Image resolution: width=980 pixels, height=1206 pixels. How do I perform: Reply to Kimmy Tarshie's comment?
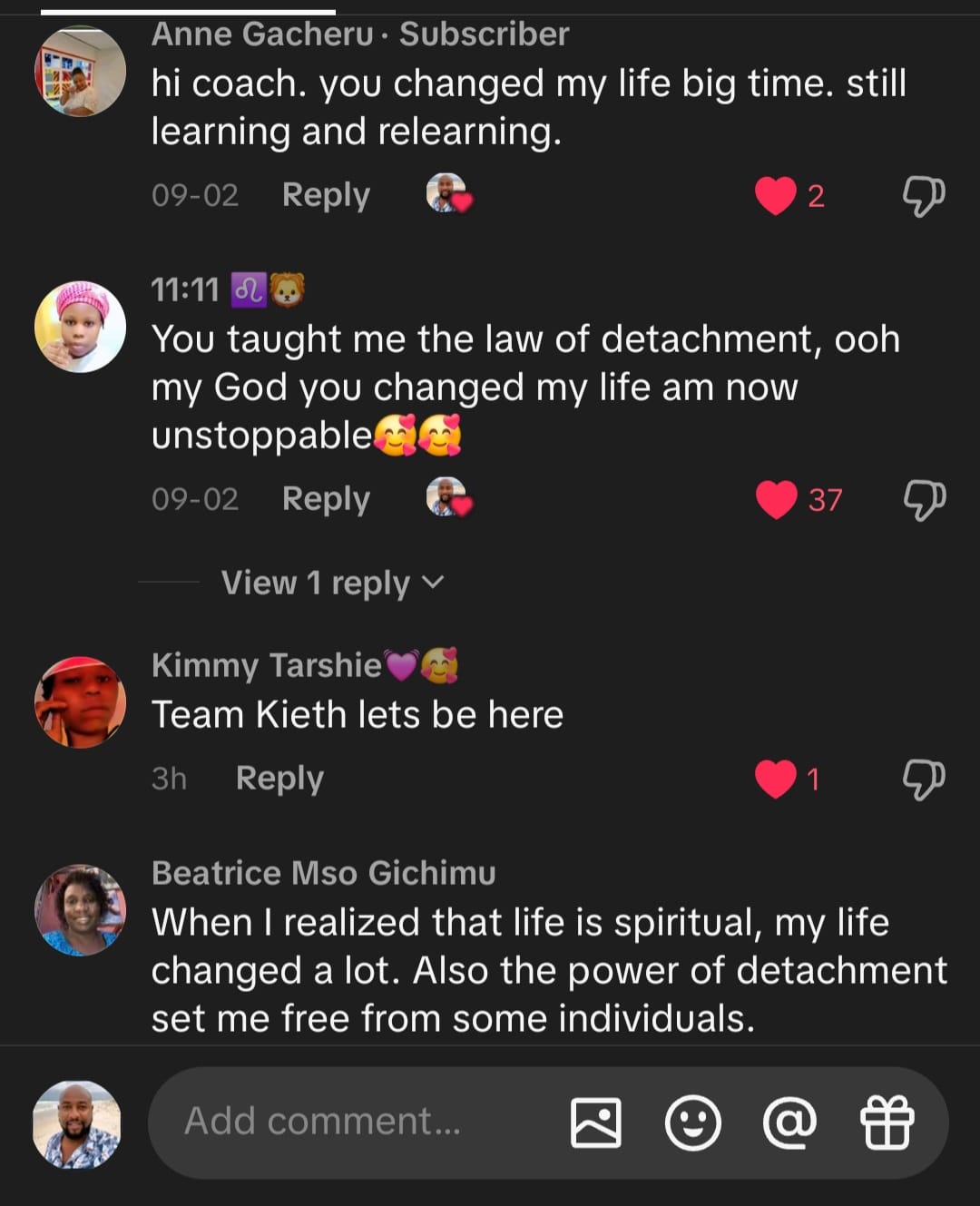point(279,779)
